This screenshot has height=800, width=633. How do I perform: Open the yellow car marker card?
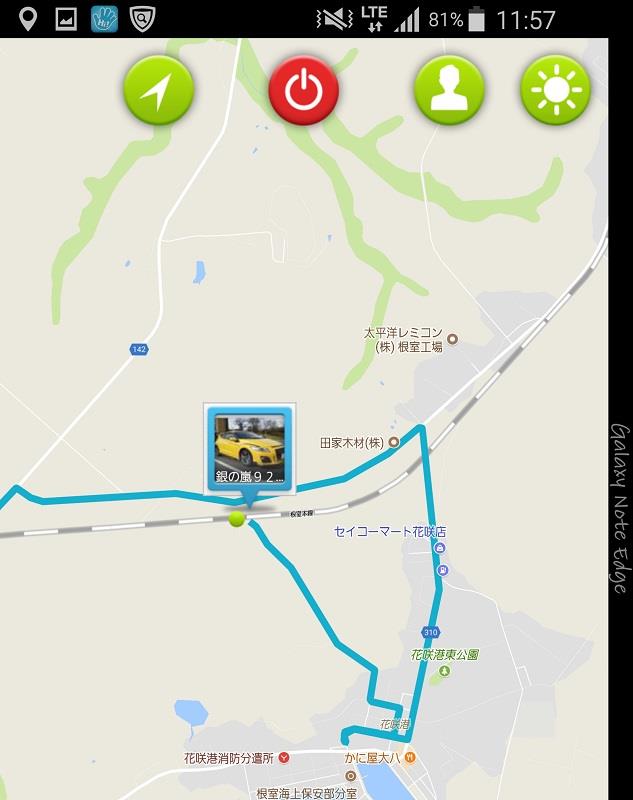tap(250, 449)
